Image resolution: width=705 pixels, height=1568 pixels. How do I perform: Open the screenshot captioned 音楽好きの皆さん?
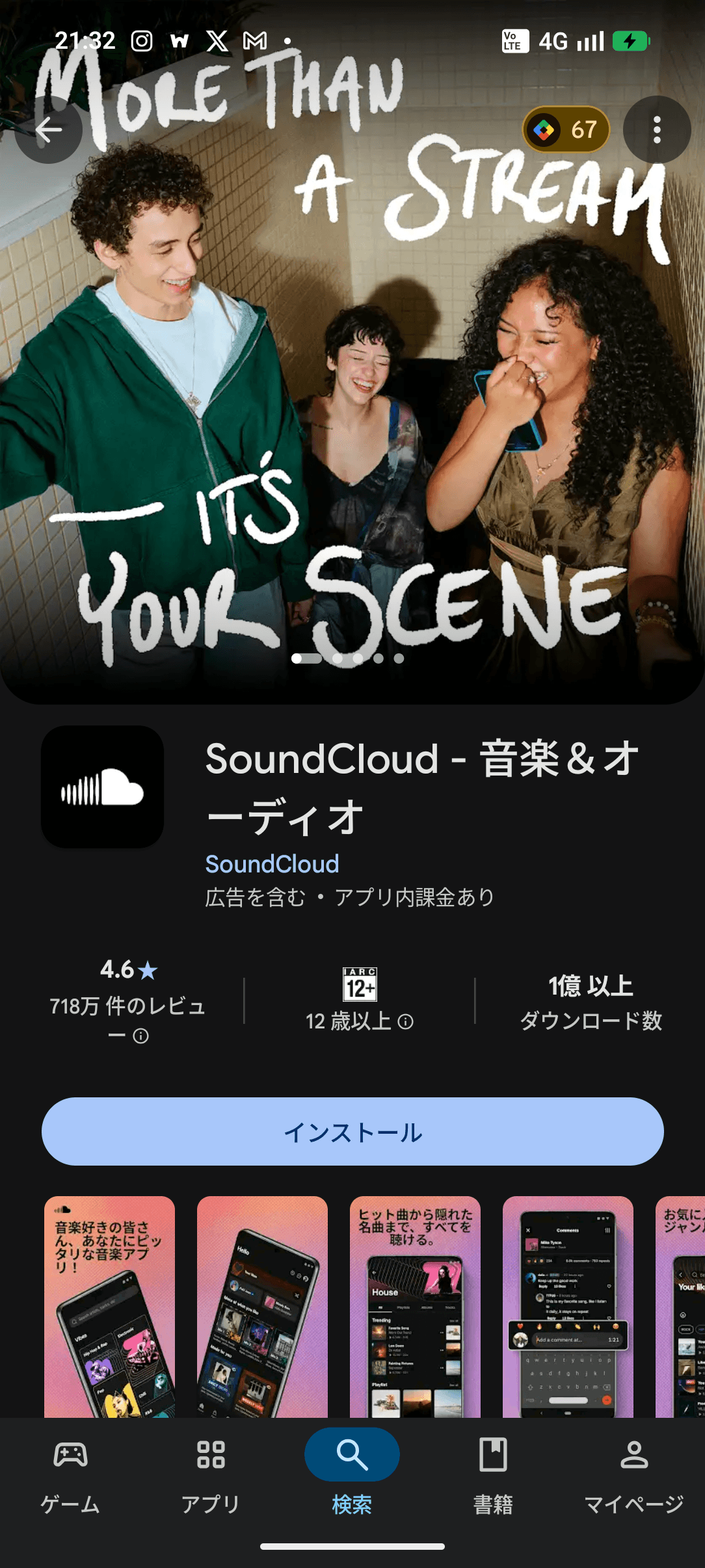tap(109, 1307)
